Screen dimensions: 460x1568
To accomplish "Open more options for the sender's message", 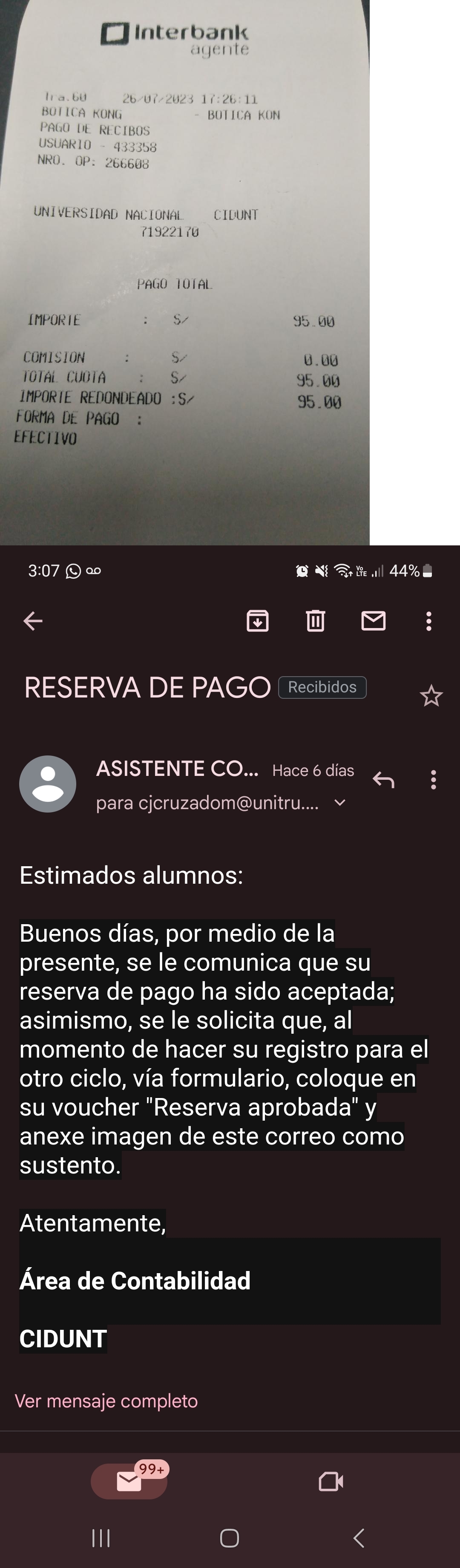I will (433, 780).
